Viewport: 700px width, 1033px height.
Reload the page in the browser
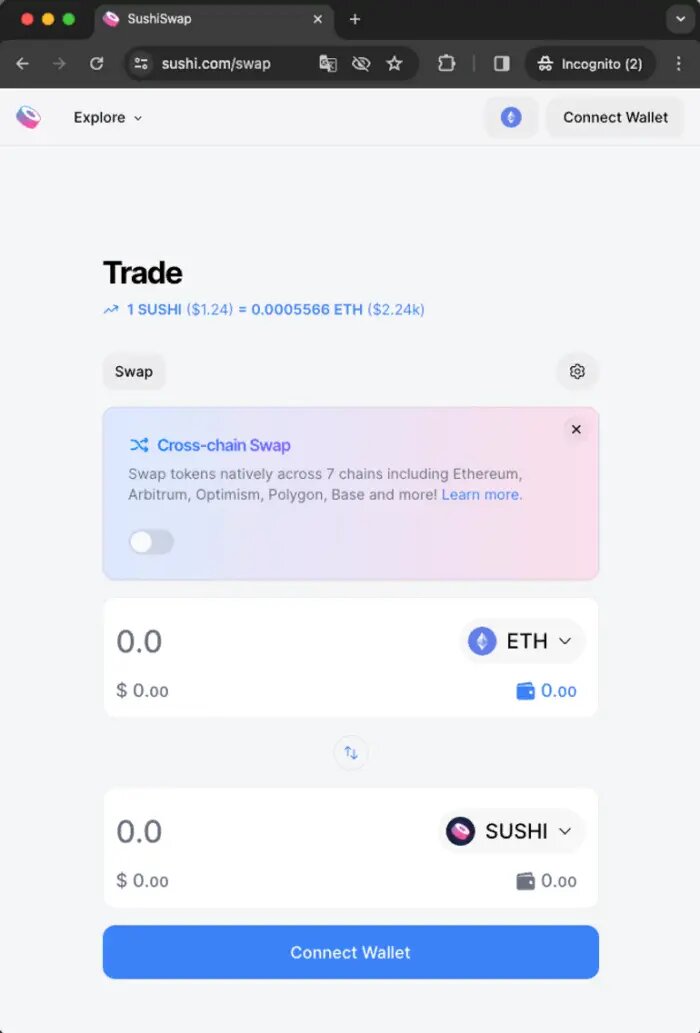point(96,63)
